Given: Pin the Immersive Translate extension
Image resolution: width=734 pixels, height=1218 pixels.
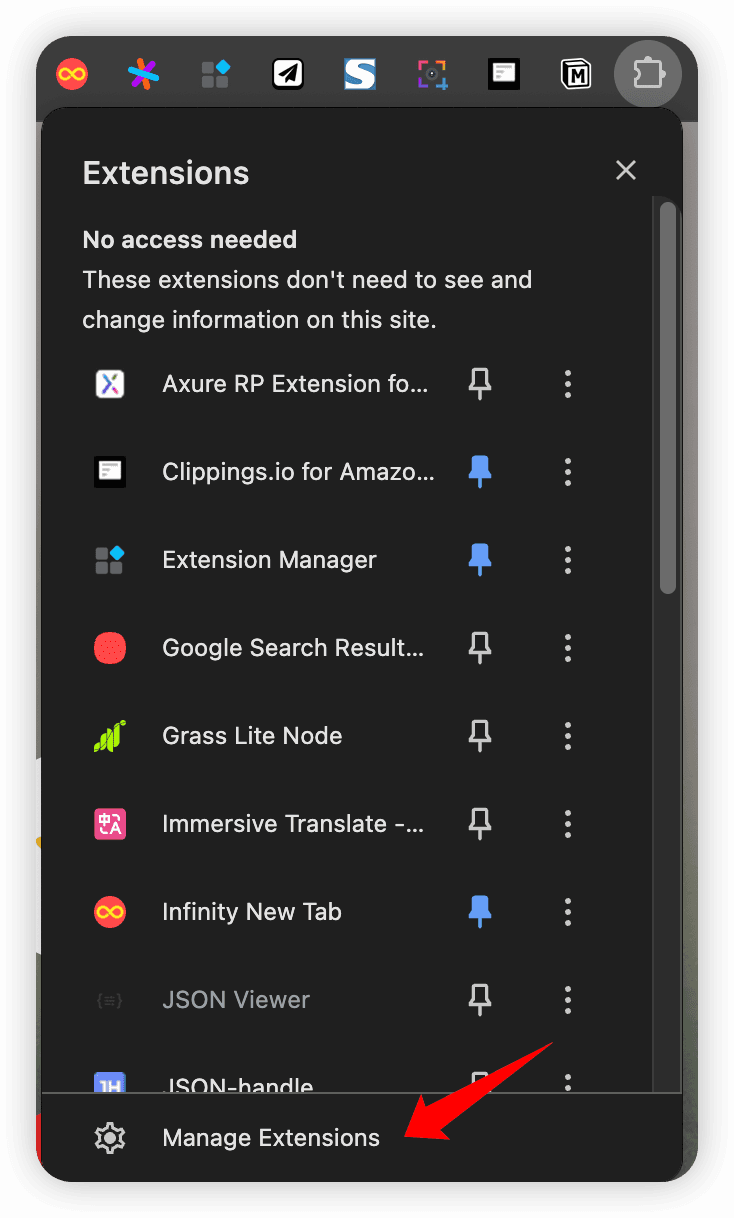Looking at the screenshot, I should 480,824.
